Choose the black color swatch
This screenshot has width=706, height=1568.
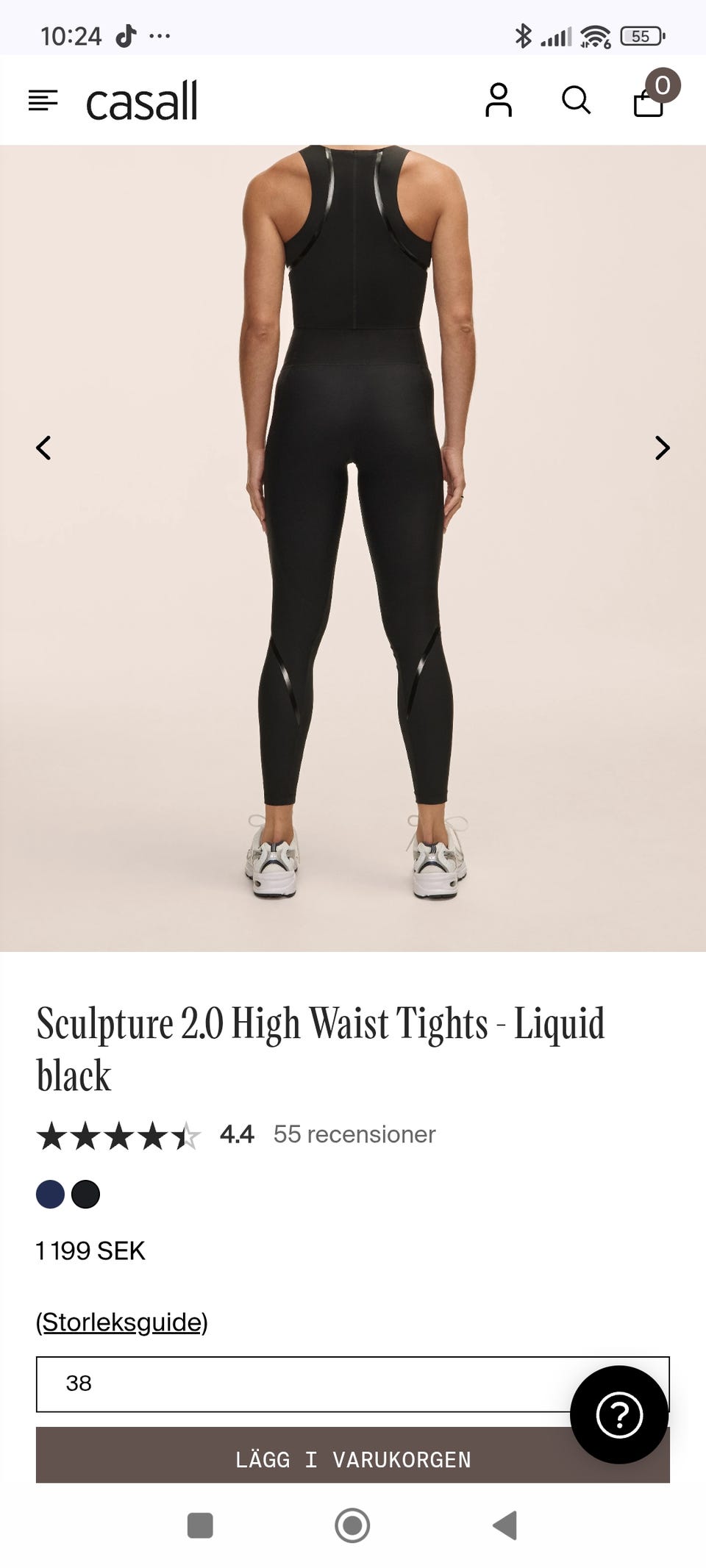(85, 1194)
